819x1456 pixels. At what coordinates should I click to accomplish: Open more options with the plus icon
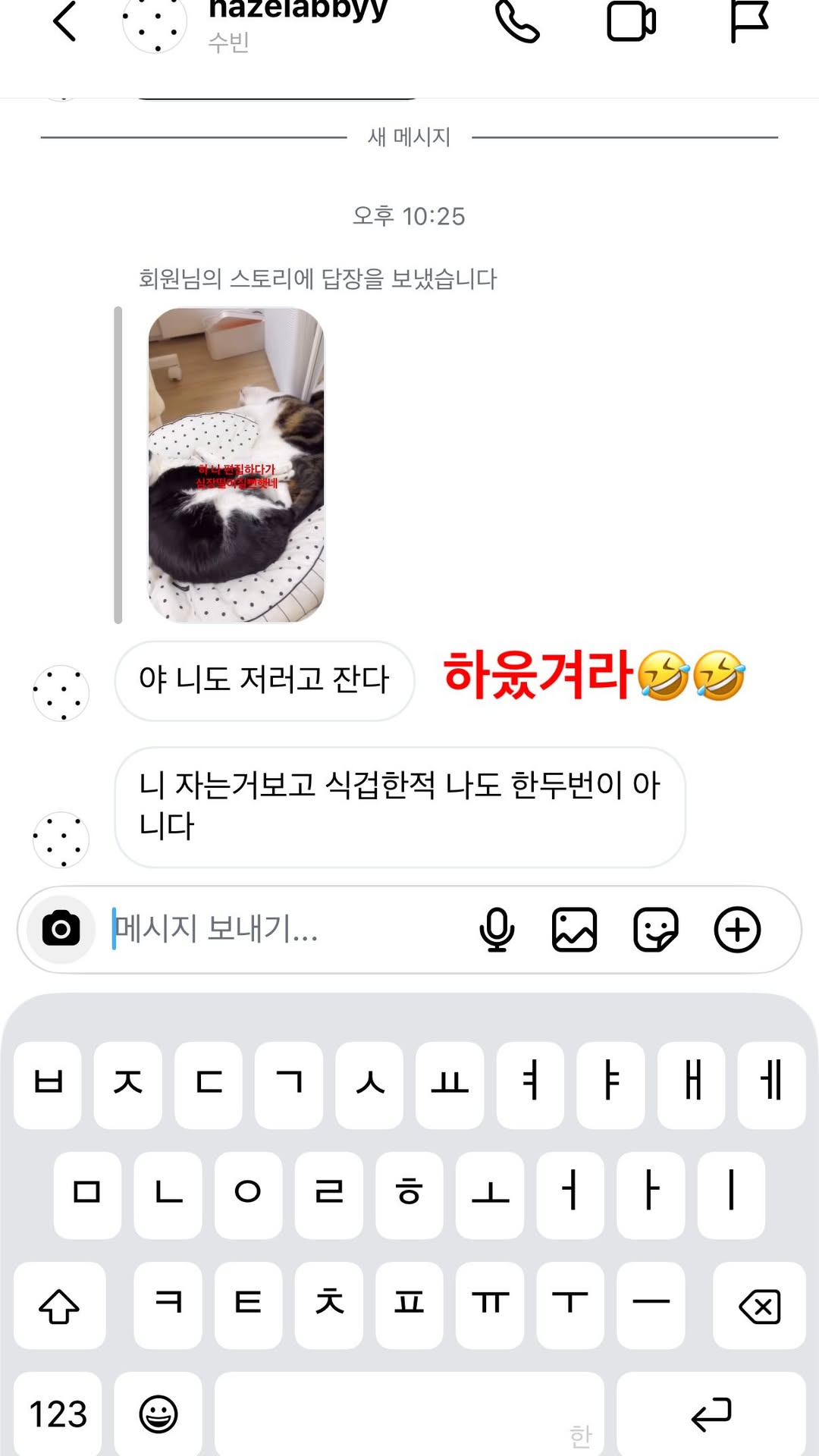point(737,930)
